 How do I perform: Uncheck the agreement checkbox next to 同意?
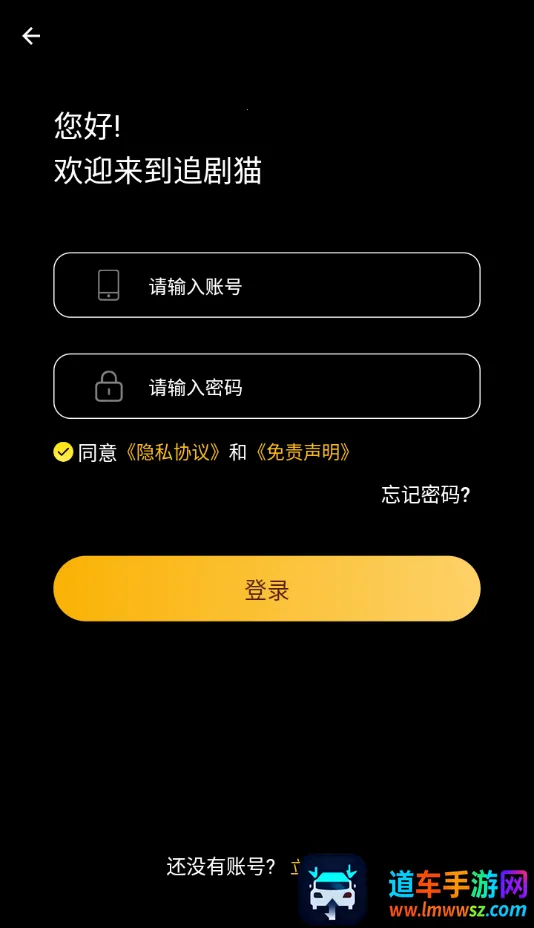[63, 452]
